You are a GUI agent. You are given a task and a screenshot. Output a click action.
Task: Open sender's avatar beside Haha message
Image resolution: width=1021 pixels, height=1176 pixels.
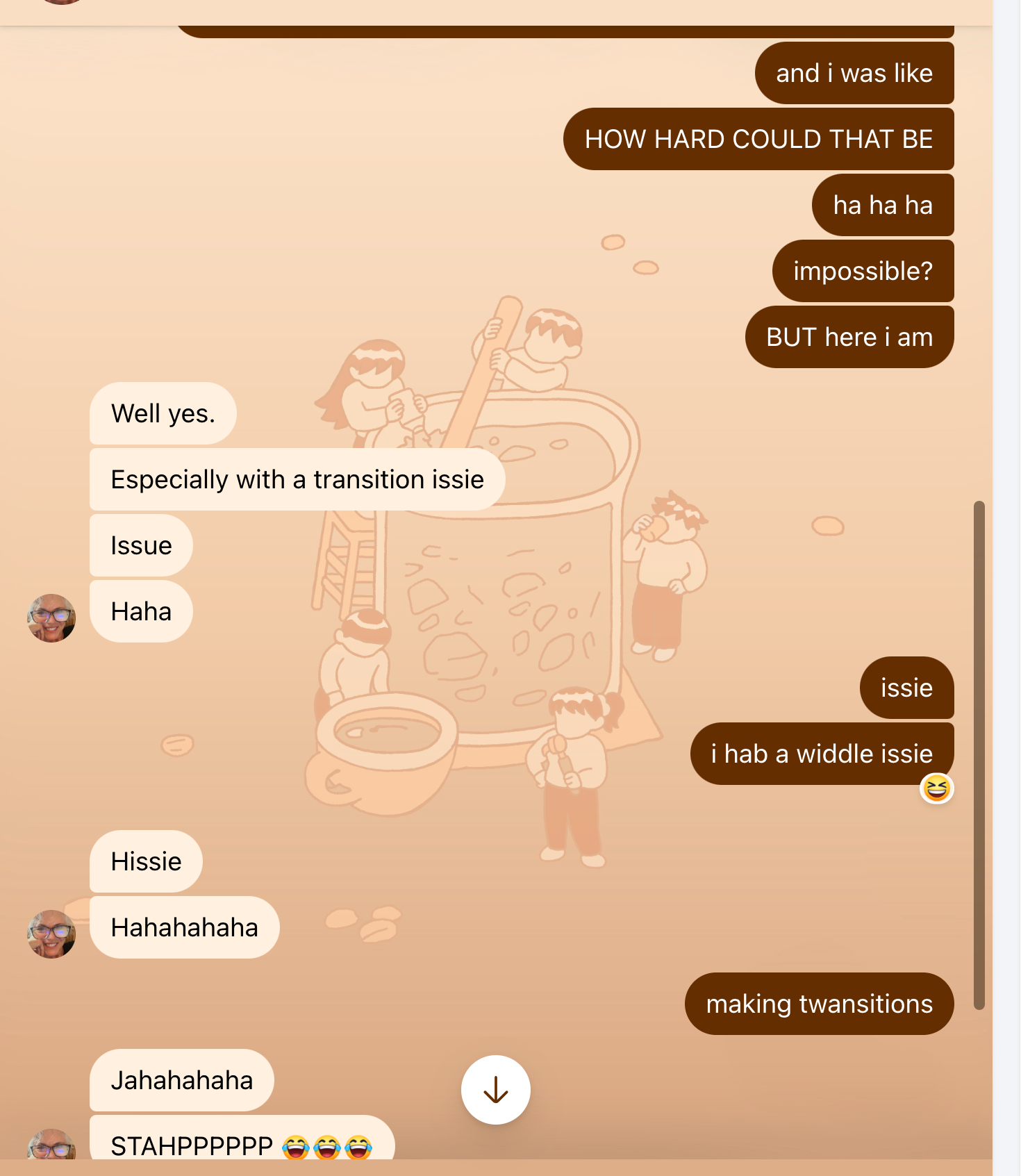51,618
